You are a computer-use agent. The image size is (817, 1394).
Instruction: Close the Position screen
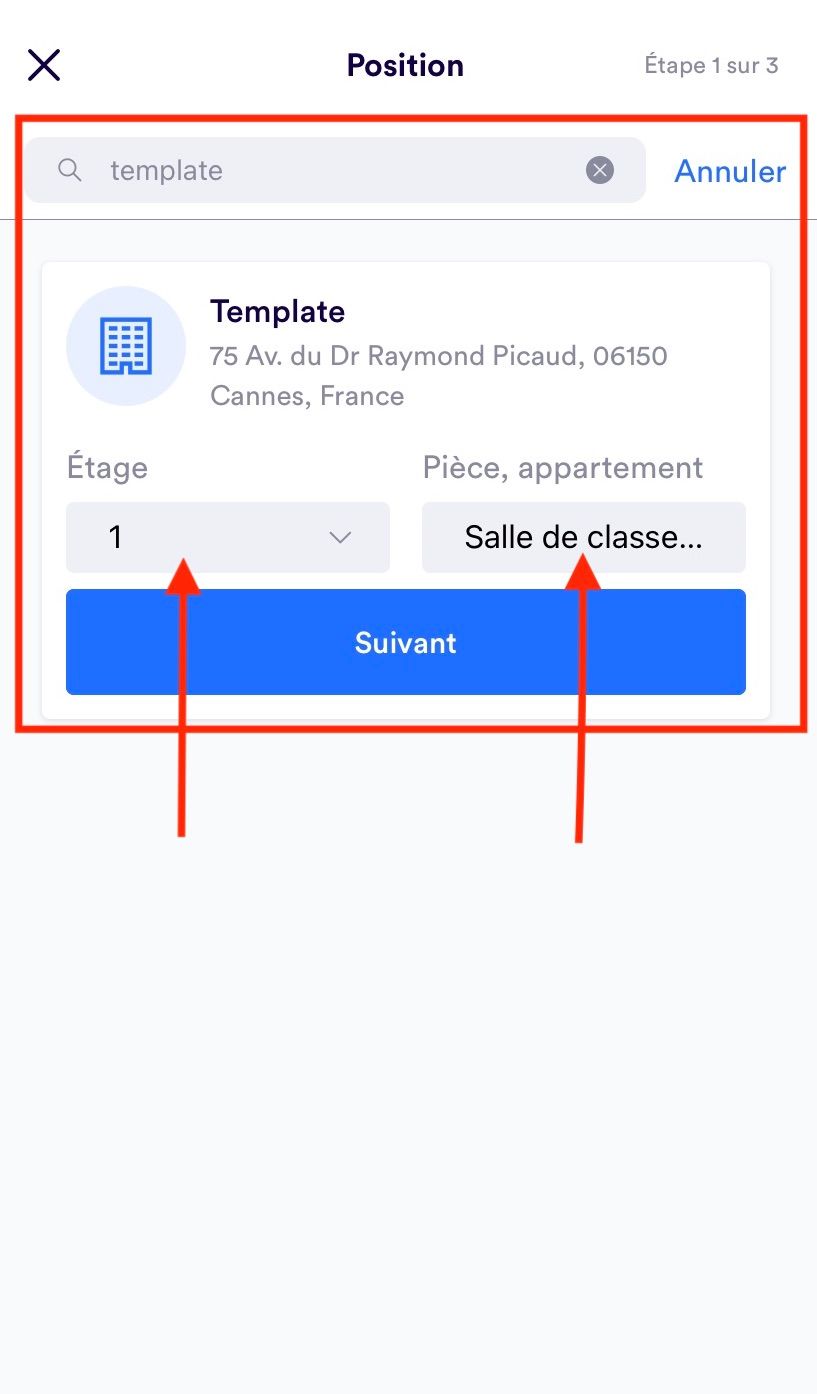(44, 66)
